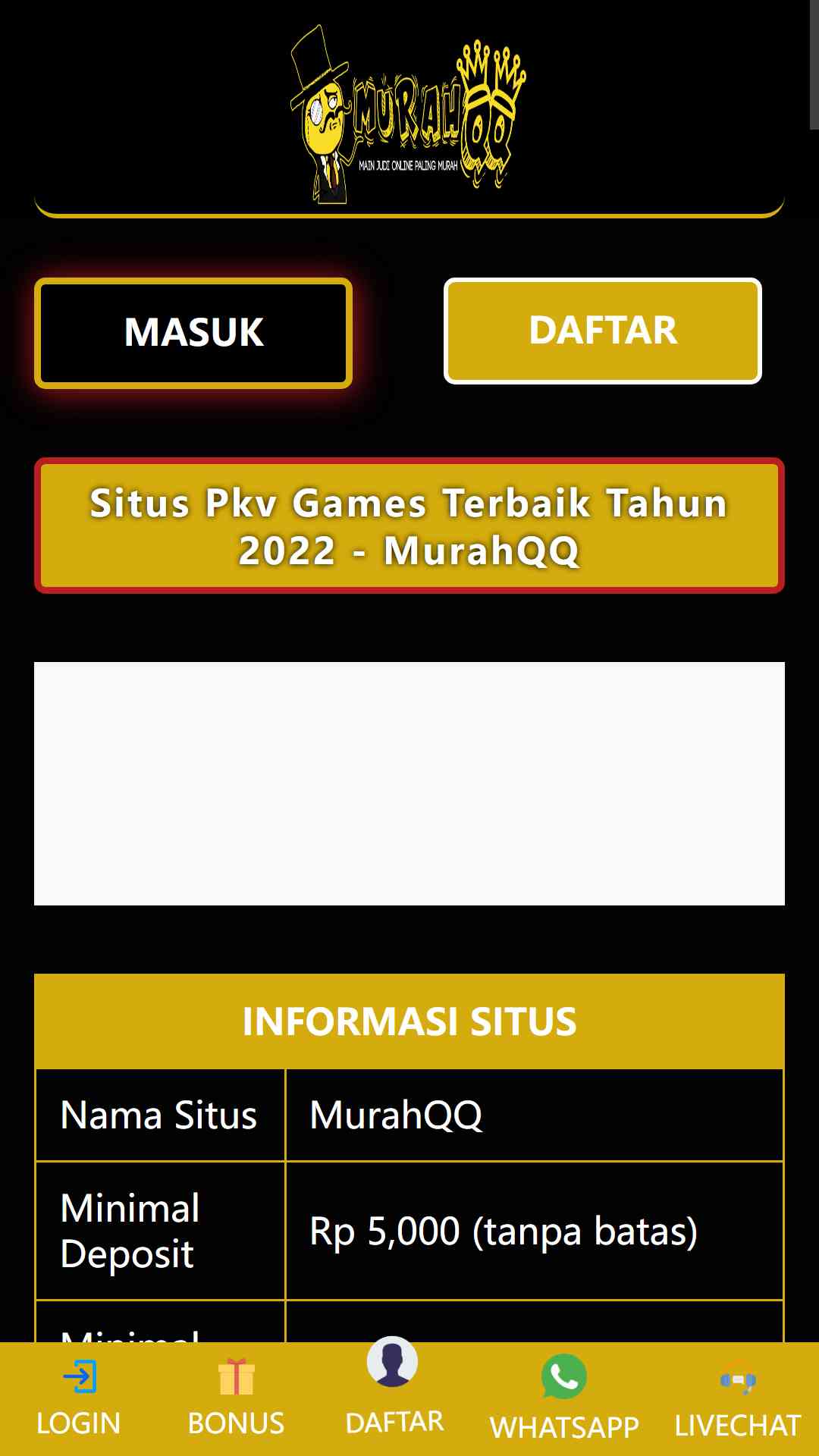Viewport: 819px width, 1456px height.
Task: Choose DAFTAR in the bottom bar
Action: coord(394,1388)
